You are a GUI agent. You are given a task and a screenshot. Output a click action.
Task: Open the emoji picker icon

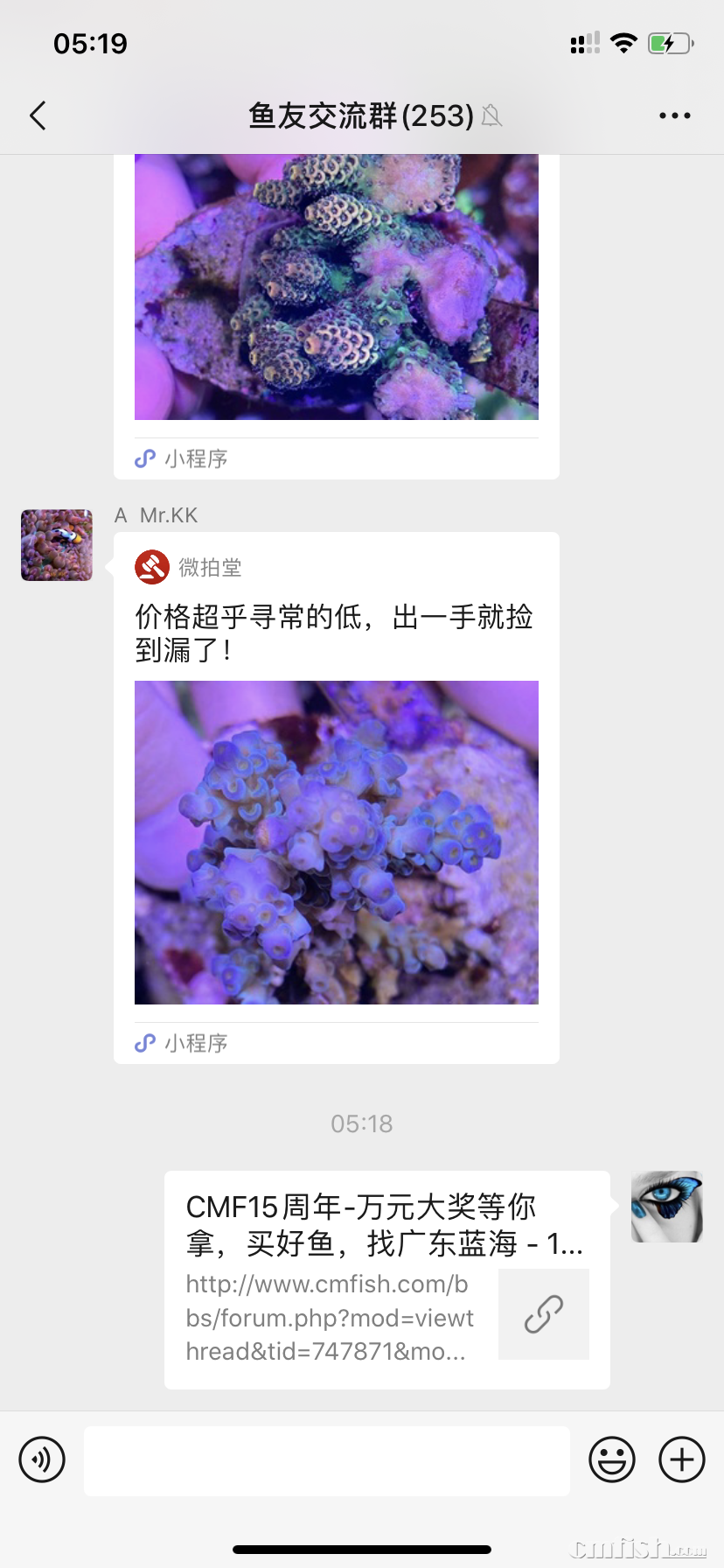612,1459
